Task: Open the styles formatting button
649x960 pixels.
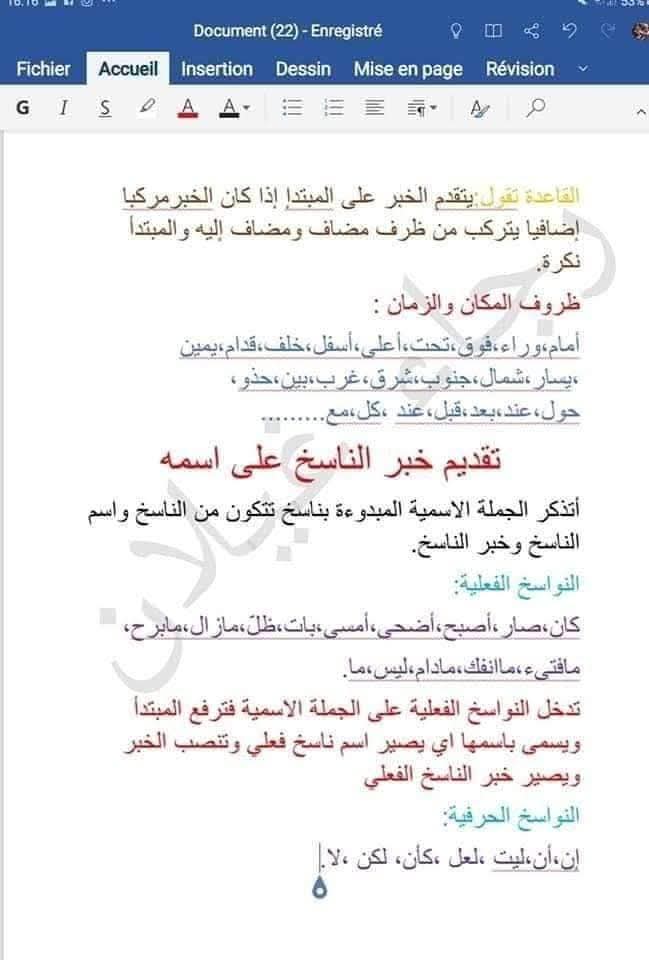Action: 480,107
